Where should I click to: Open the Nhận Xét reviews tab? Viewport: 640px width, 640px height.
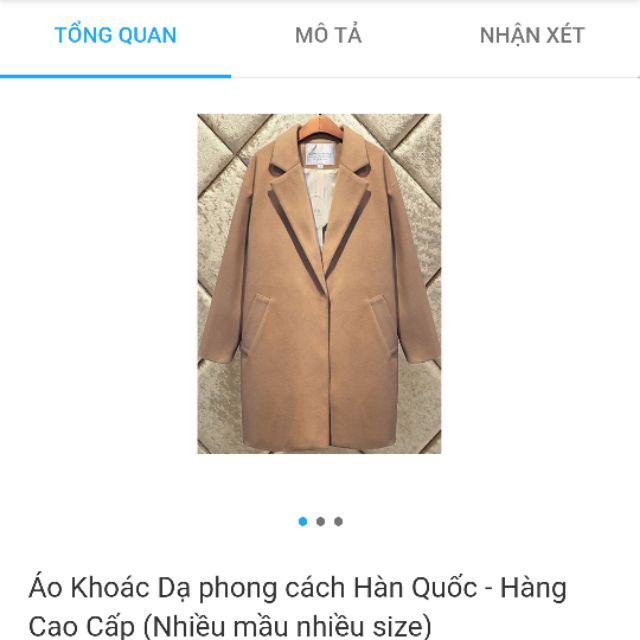(531, 36)
